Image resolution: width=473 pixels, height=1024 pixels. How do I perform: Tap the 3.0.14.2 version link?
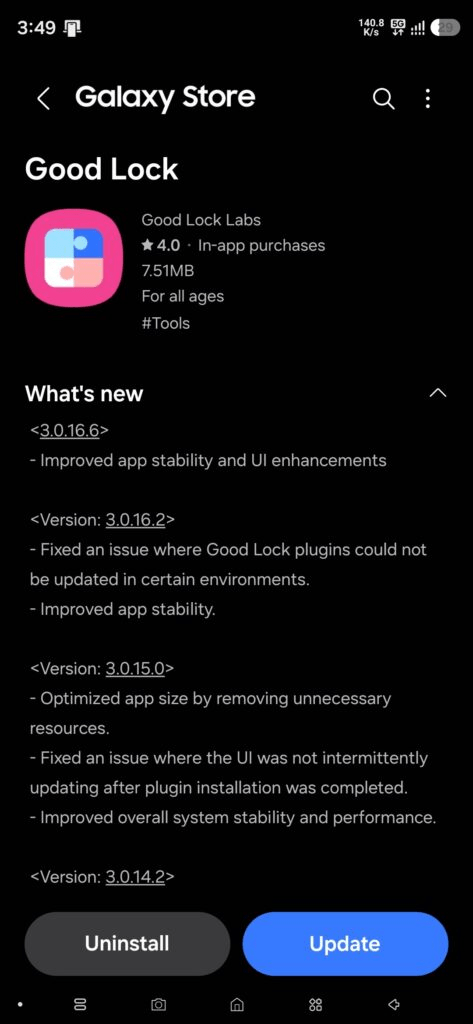136,876
